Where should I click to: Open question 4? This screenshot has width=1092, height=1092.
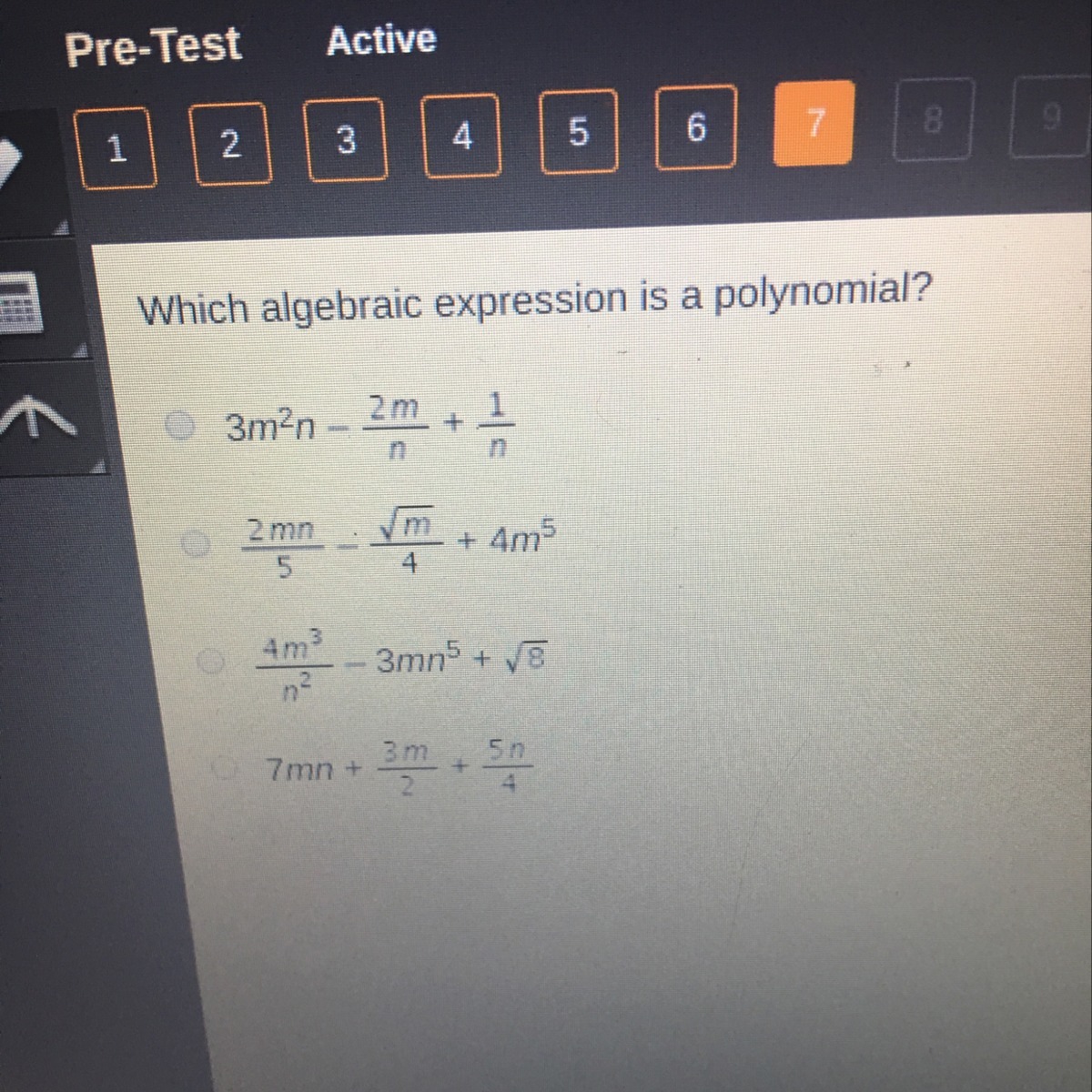pos(461,137)
